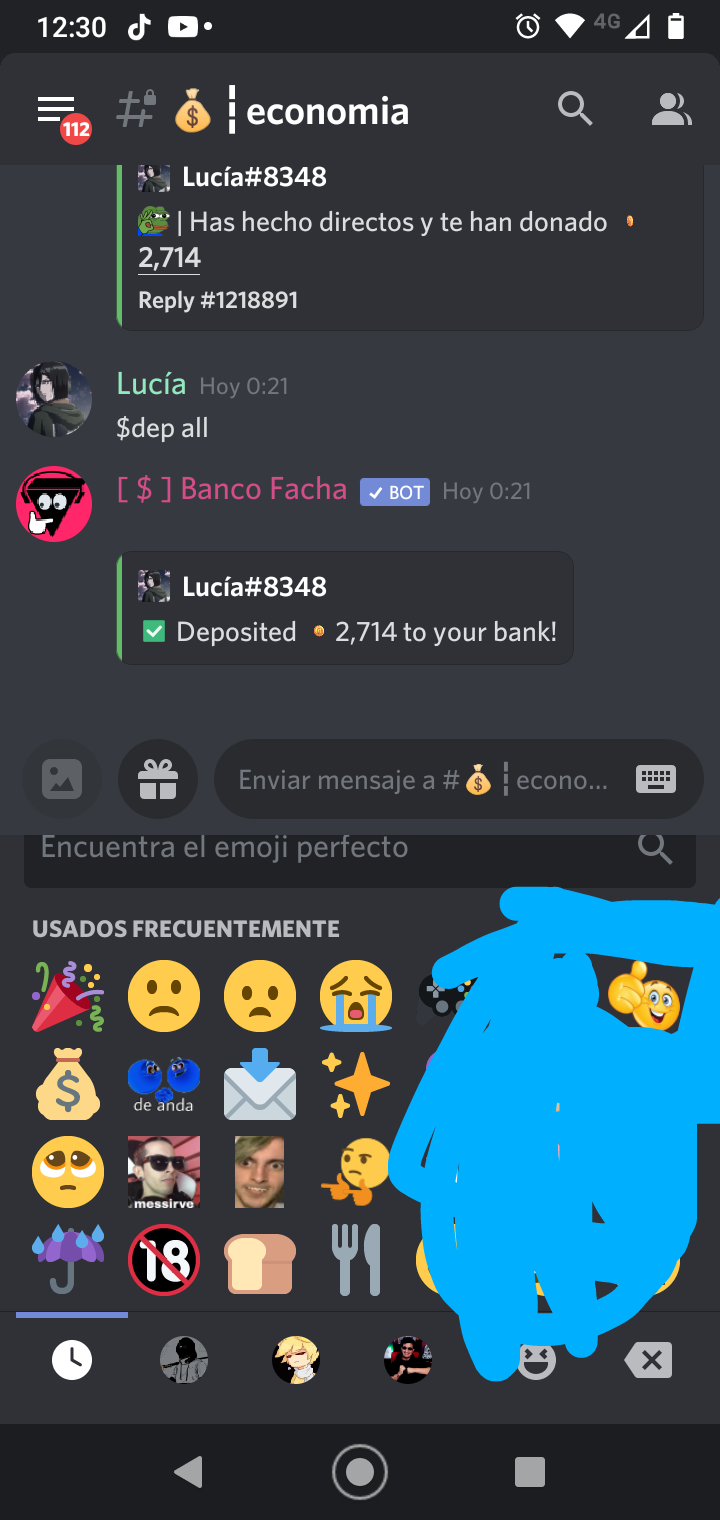Show the member list
Viewport: 720px width, 1520px height.
coord(671,109)
